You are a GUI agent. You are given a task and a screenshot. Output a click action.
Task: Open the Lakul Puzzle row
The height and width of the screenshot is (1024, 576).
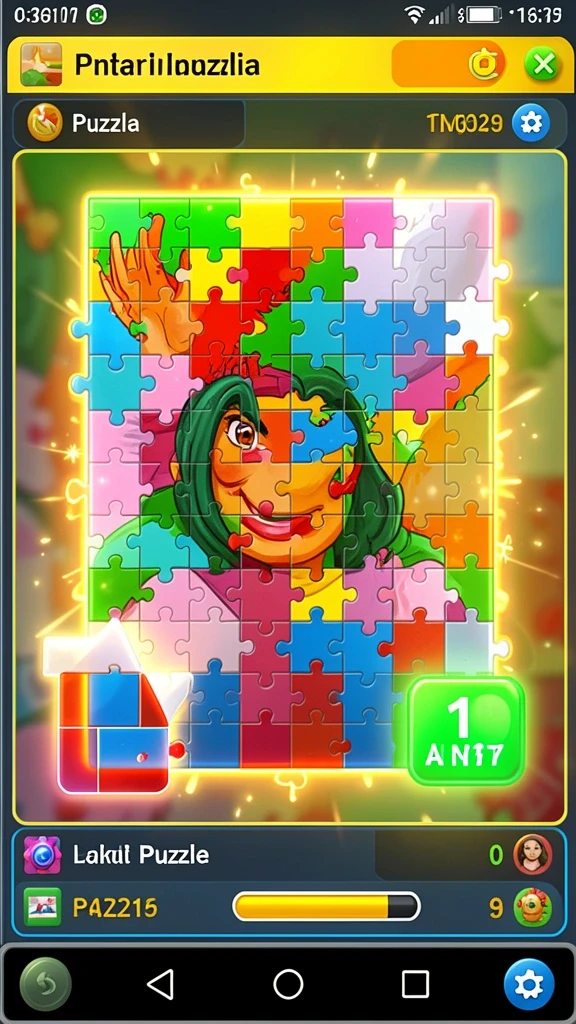288,855
